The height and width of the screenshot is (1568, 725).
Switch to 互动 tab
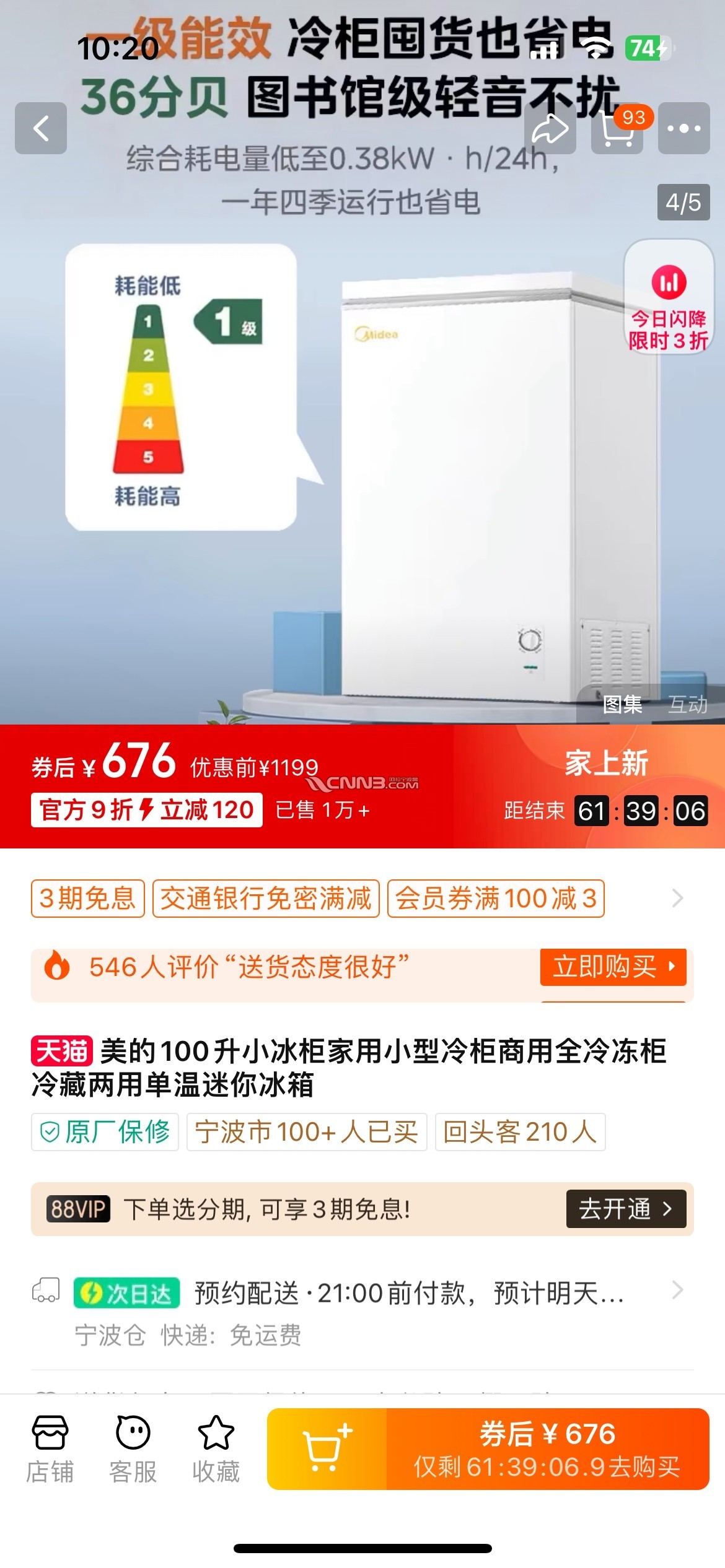point(687,704)
